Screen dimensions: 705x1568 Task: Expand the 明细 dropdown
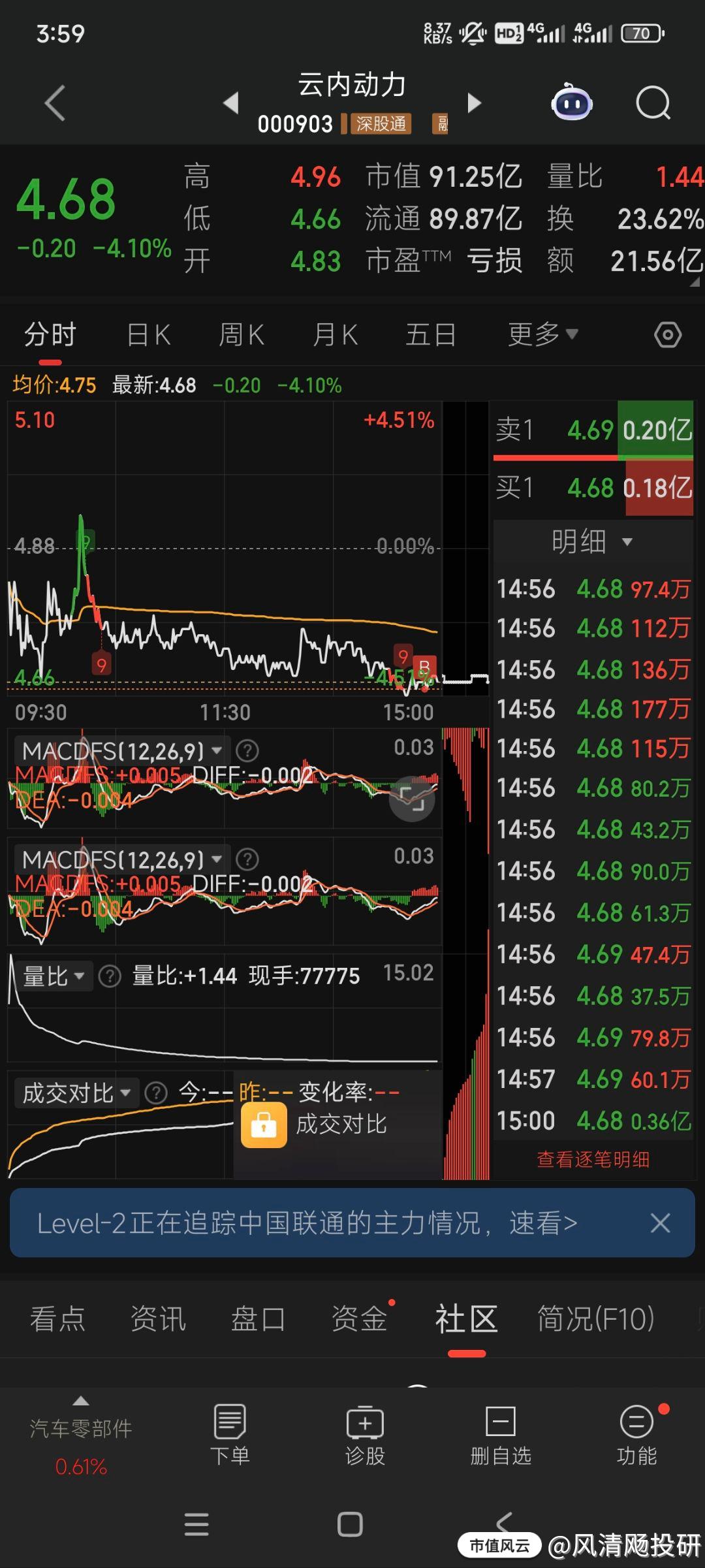coord(592,541)
